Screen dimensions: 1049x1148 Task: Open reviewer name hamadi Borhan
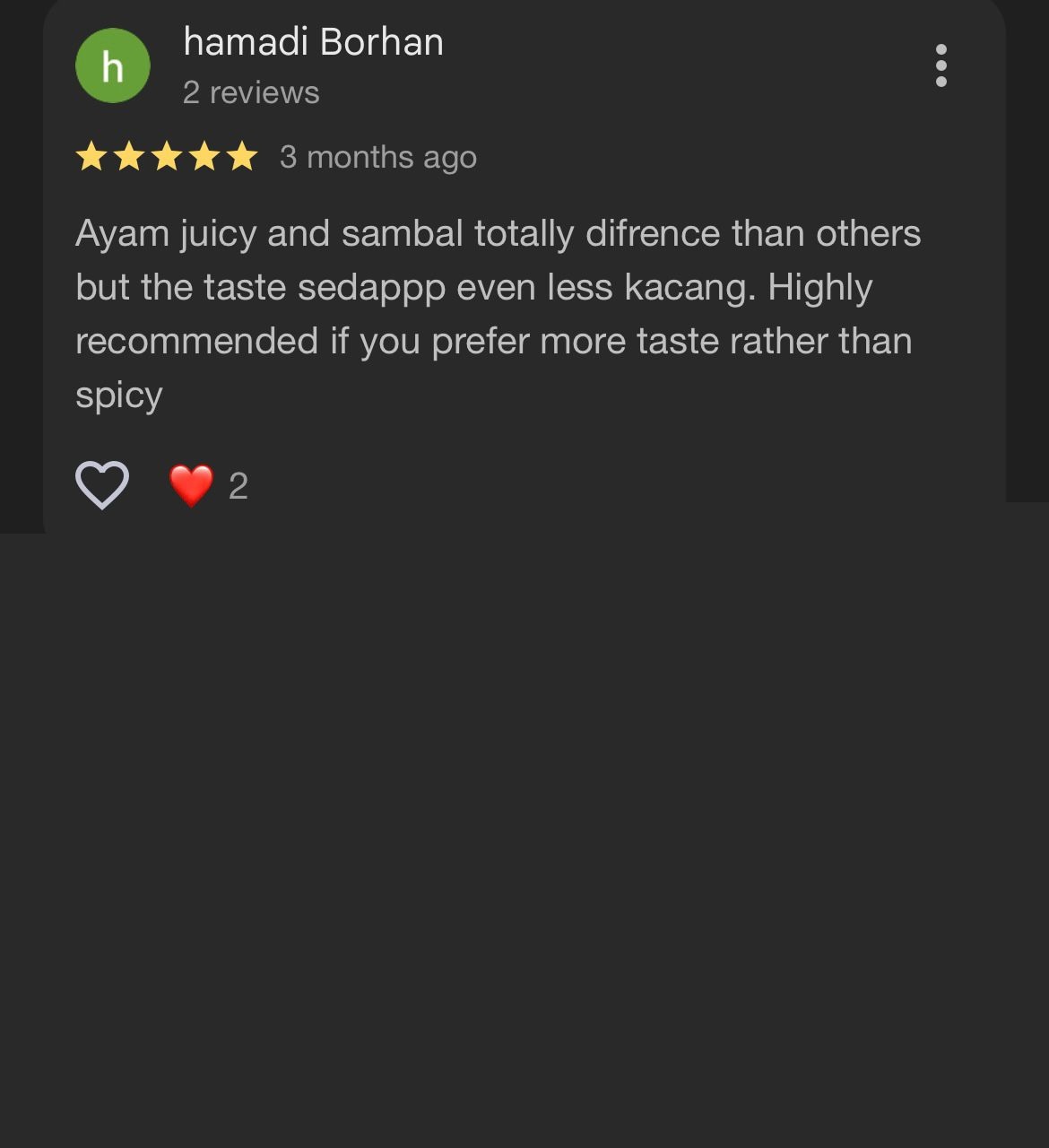click(x=313, y=42)
